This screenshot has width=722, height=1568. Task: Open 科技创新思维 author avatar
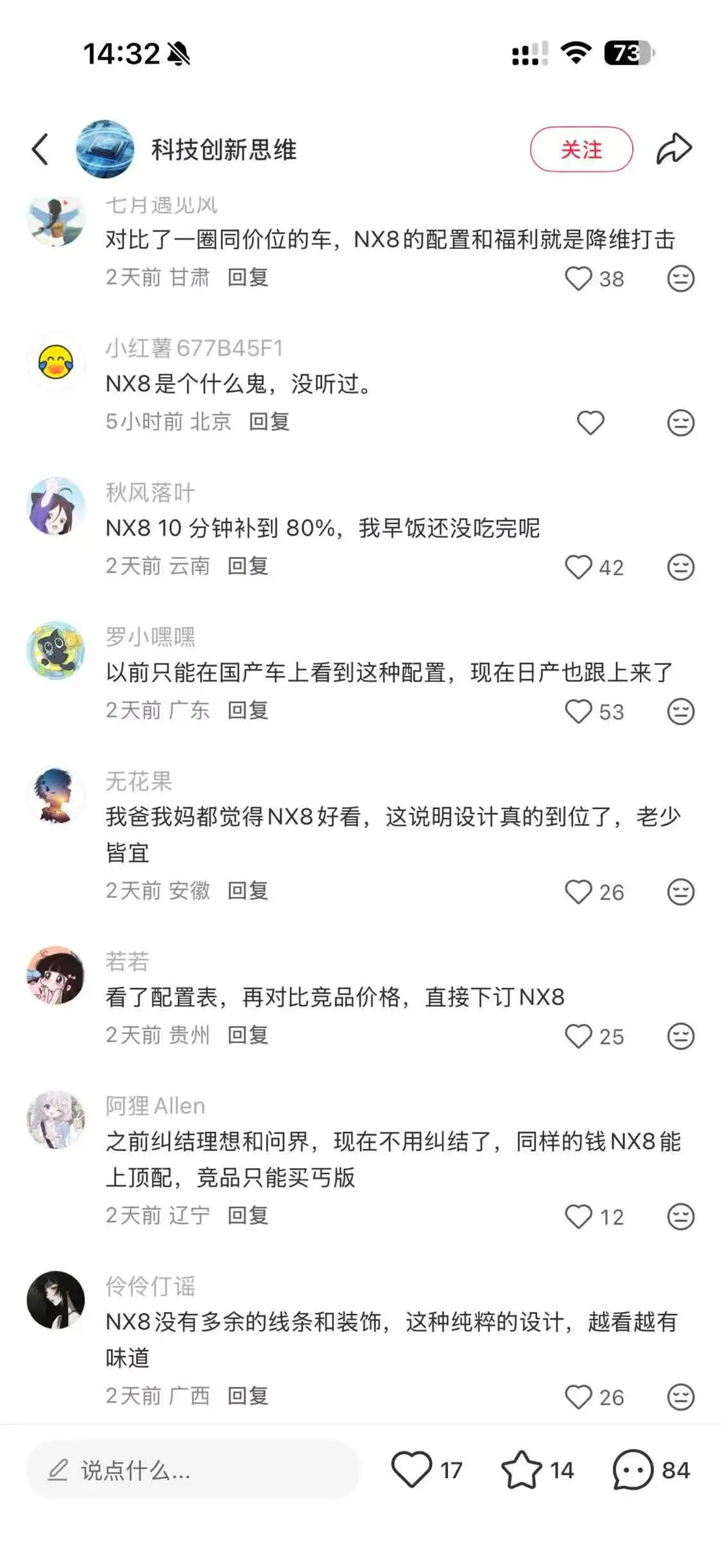click(105, 149)
